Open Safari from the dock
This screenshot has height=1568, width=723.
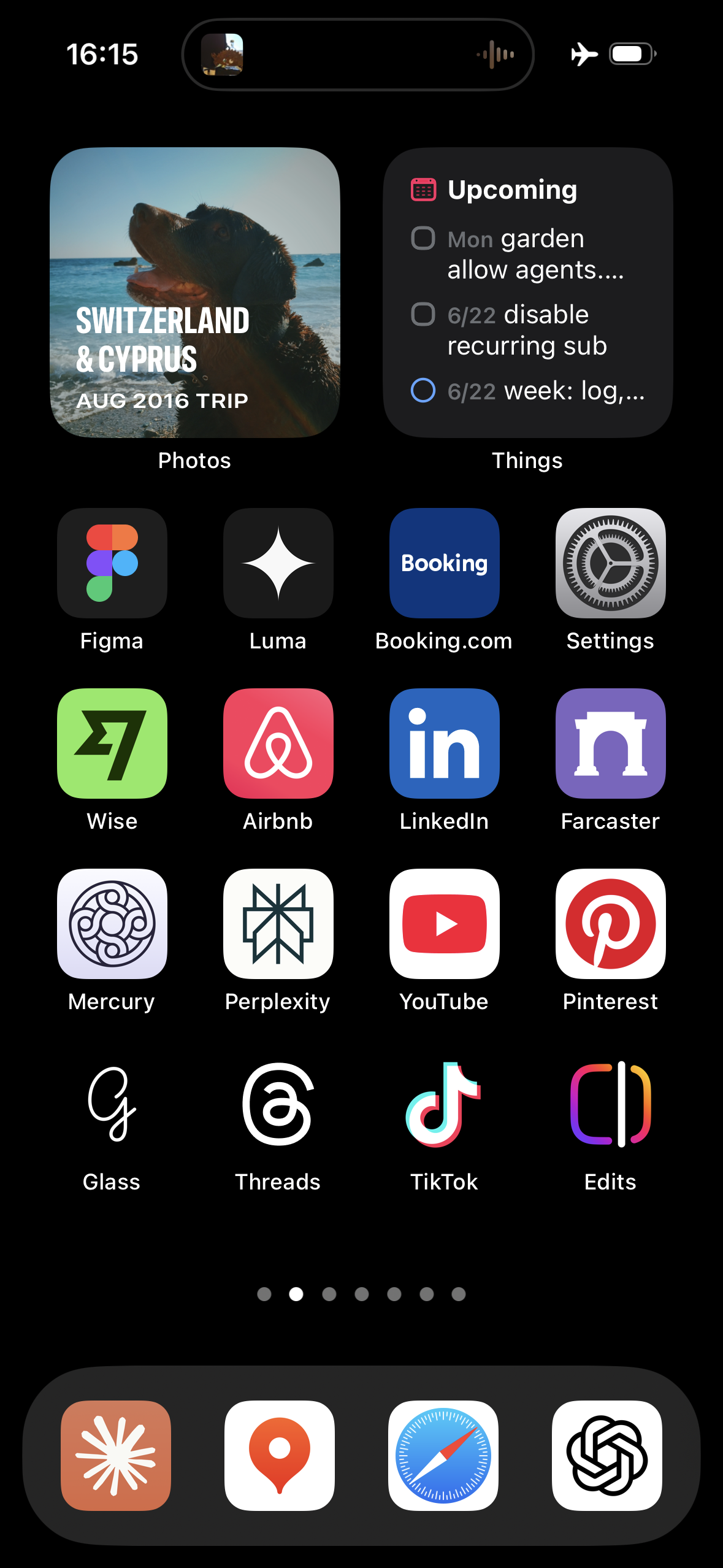(x=443, y=1455)
